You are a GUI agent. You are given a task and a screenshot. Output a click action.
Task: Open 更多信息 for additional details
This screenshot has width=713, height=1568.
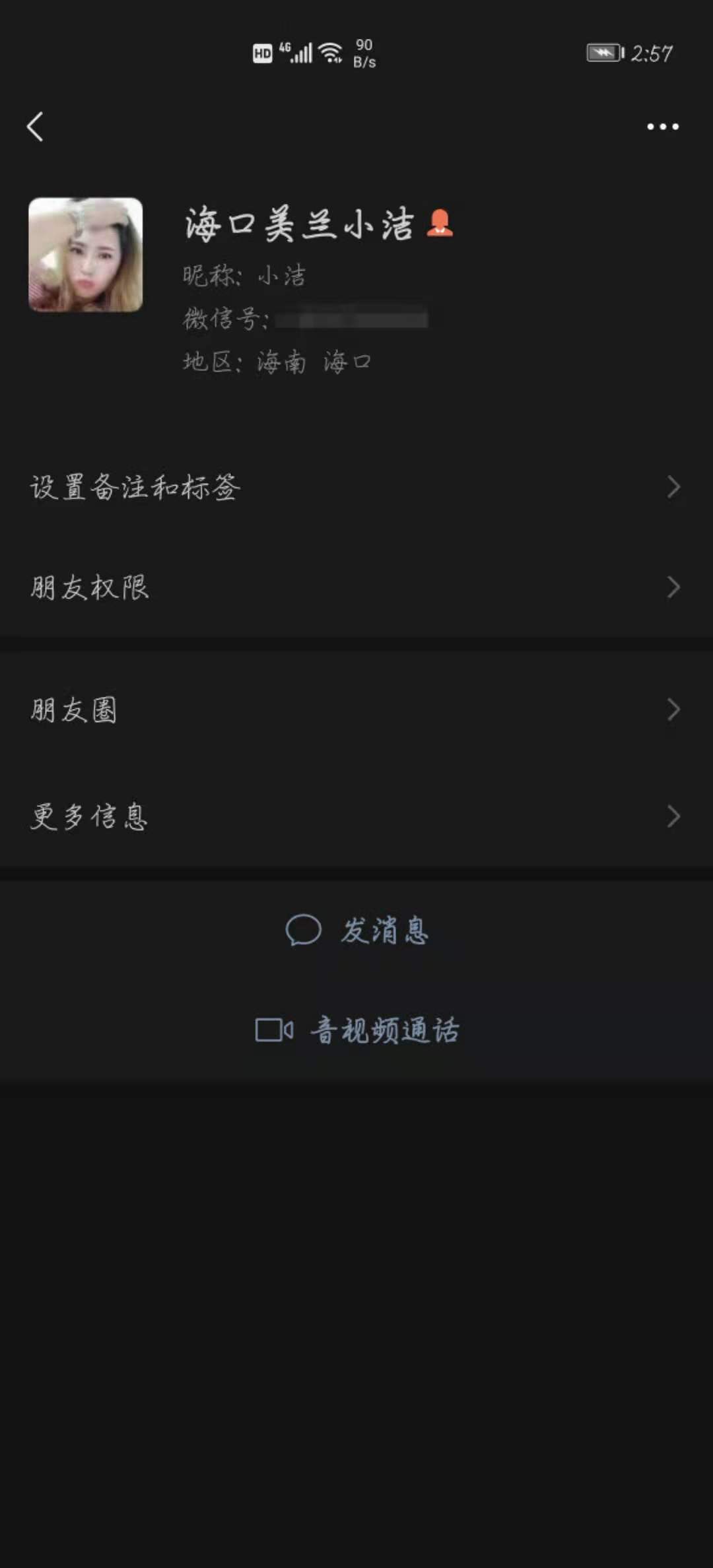point(356,816)
